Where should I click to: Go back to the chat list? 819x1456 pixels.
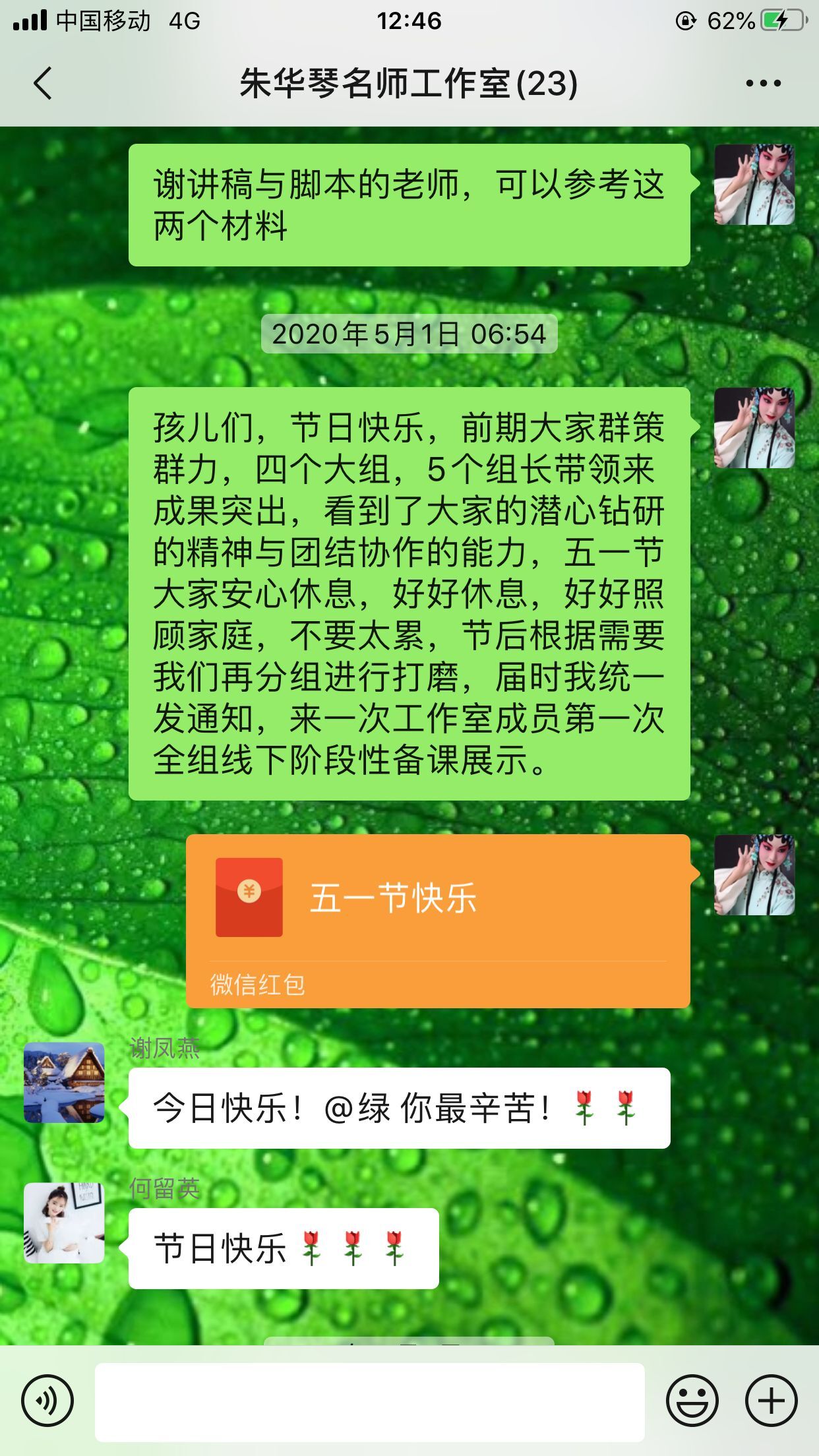point(44,84)
